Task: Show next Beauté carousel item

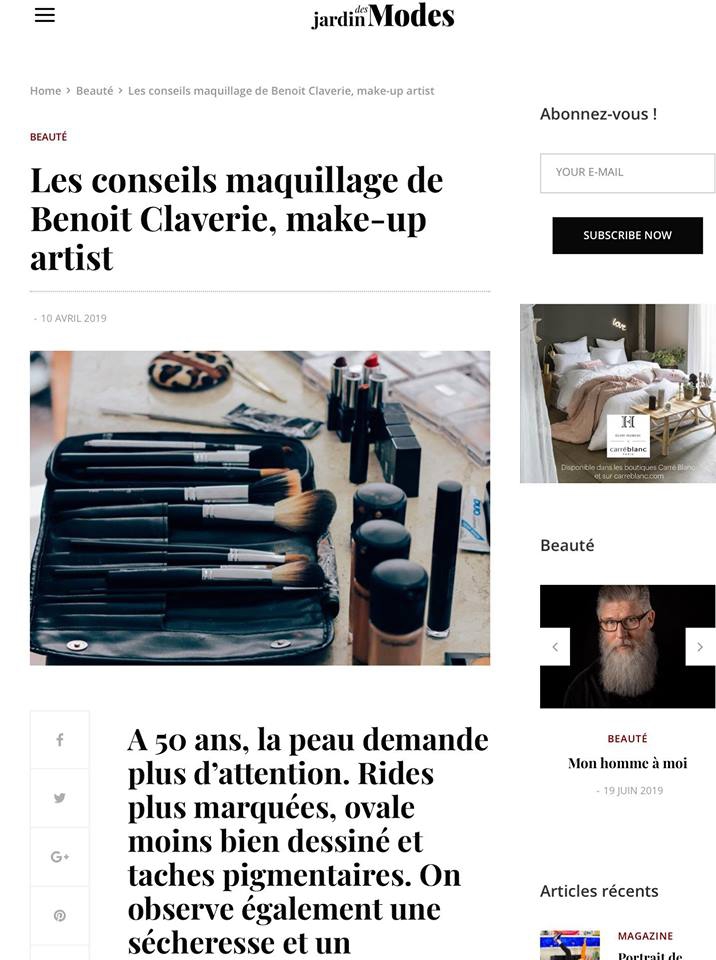Action: [700, 647]
